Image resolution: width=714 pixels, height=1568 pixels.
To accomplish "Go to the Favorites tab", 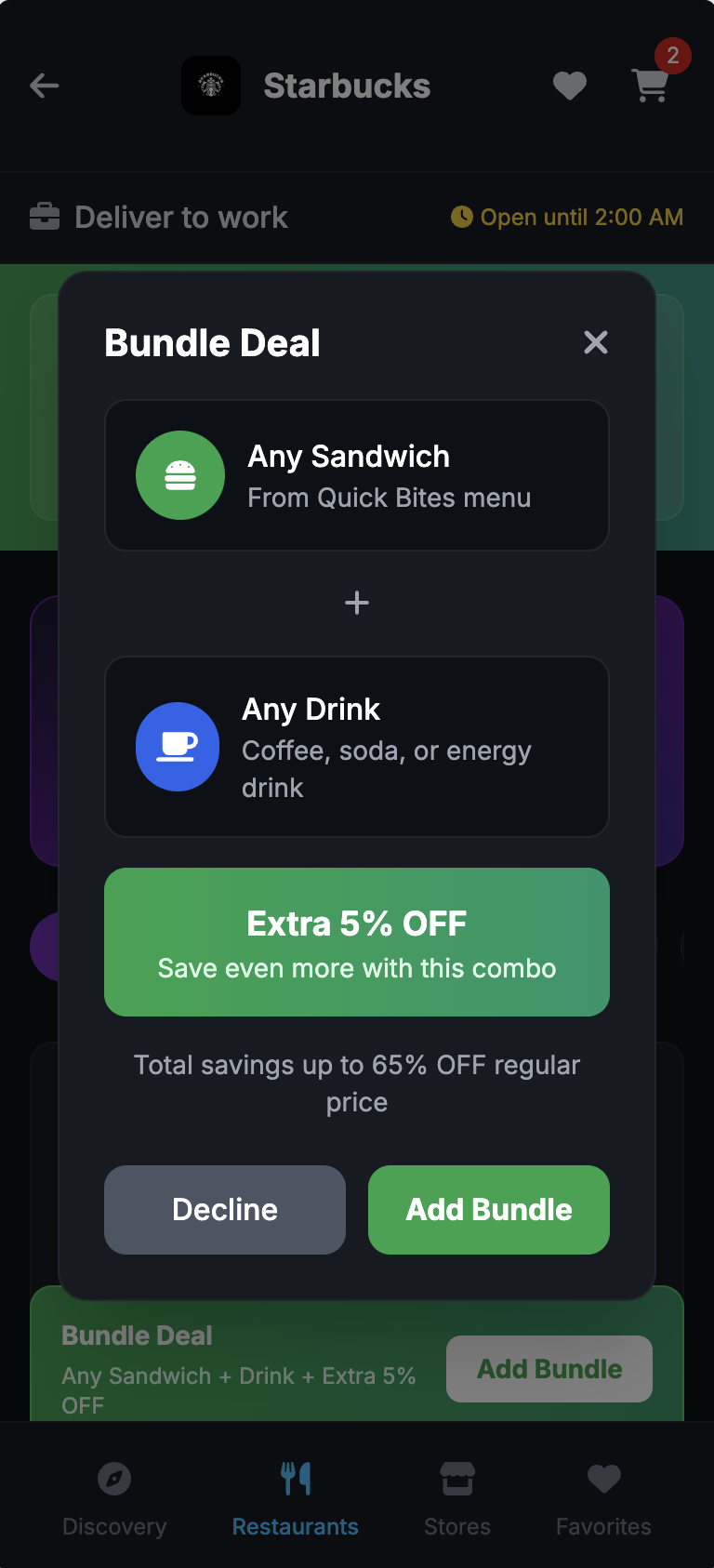I will tap(603, 1495).
